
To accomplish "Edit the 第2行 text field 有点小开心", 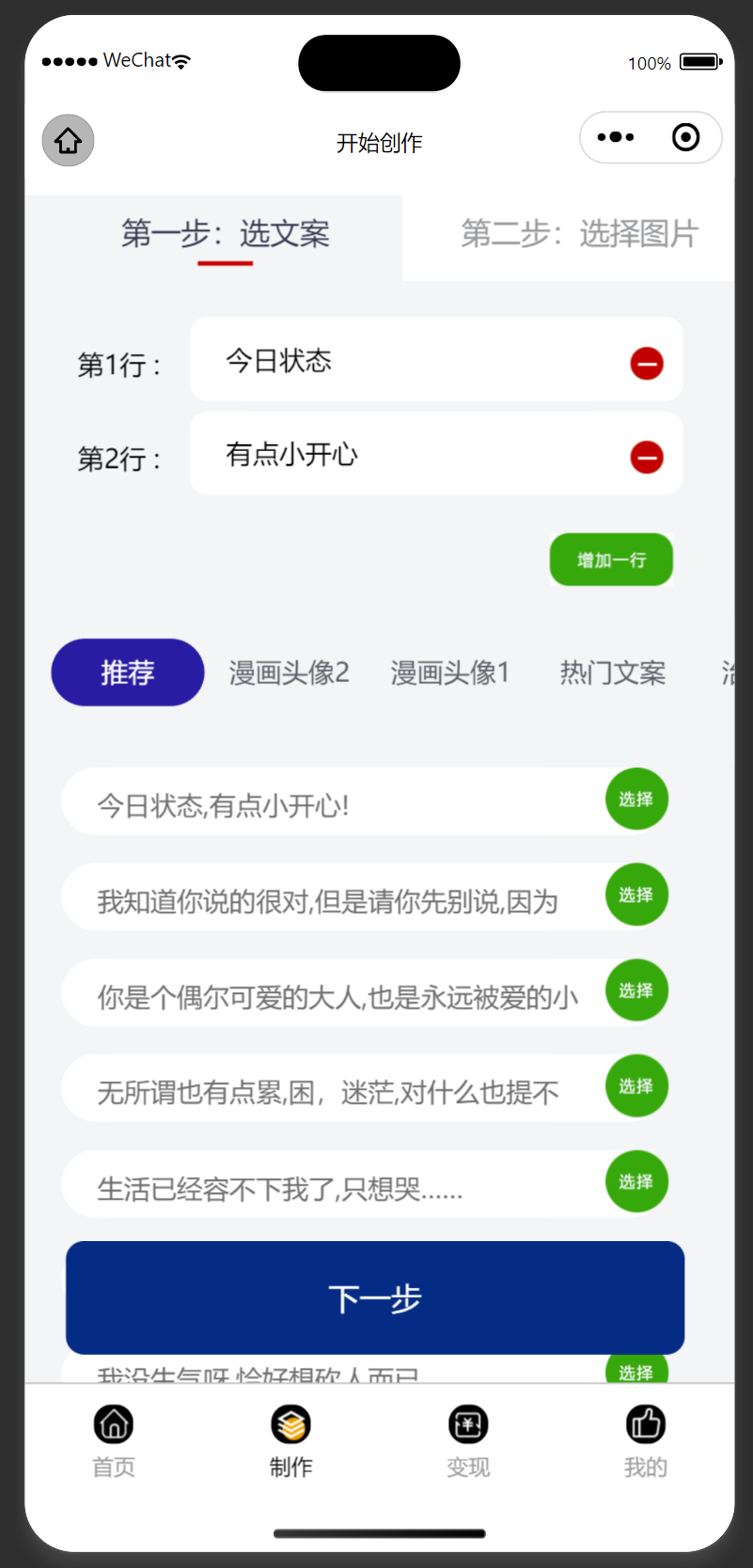I will 404,455.
